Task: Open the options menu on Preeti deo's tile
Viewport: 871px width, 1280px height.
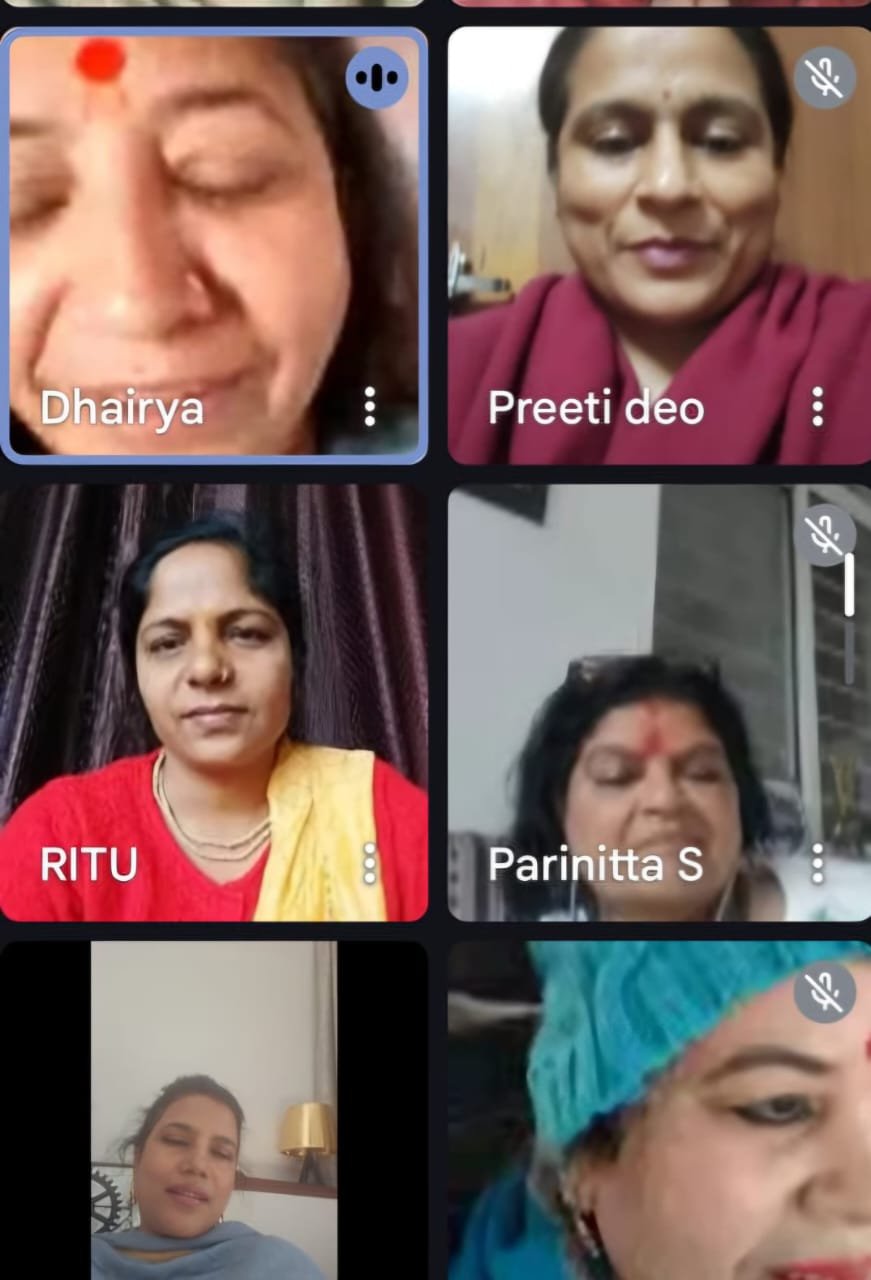Action: pos(818,407)
